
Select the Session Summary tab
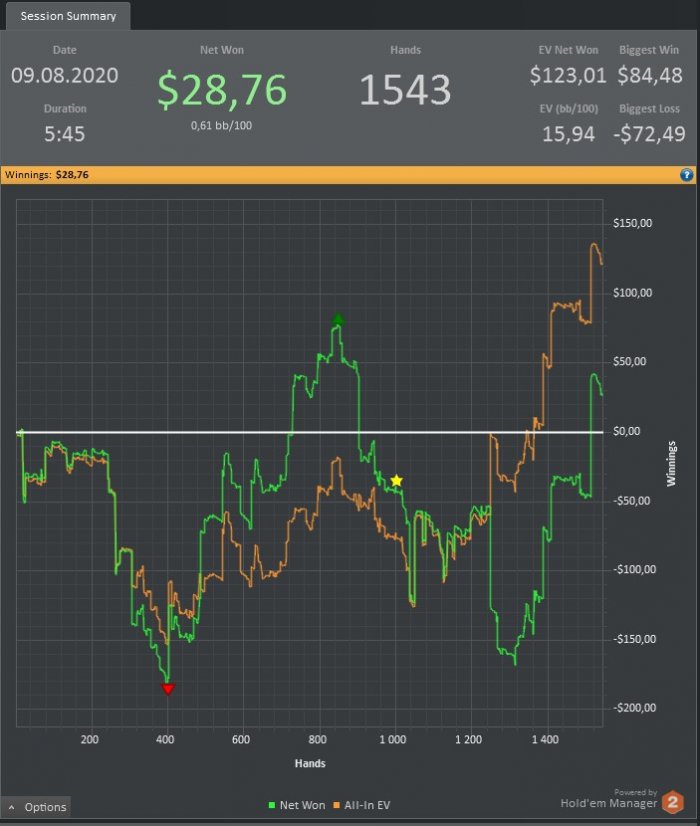pyautogui.click(x=66, y=15)
